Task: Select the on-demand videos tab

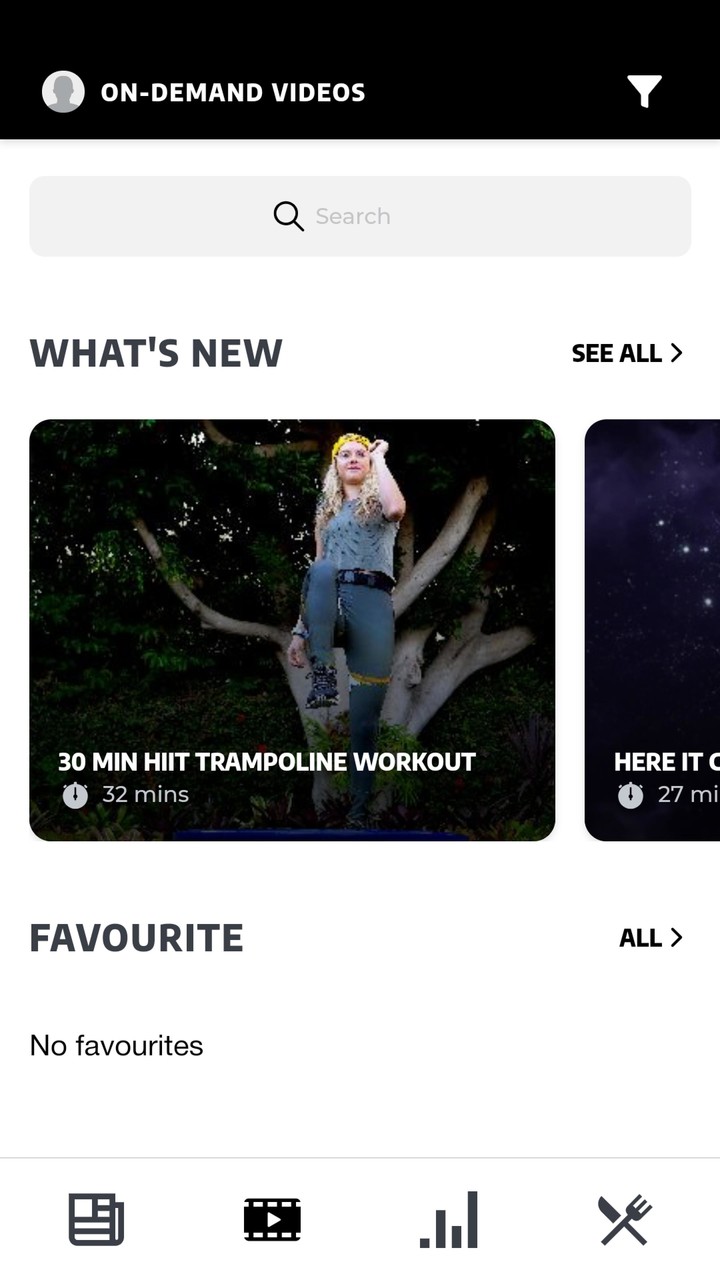Action: pyautogui.click(x=272, y=1220)
